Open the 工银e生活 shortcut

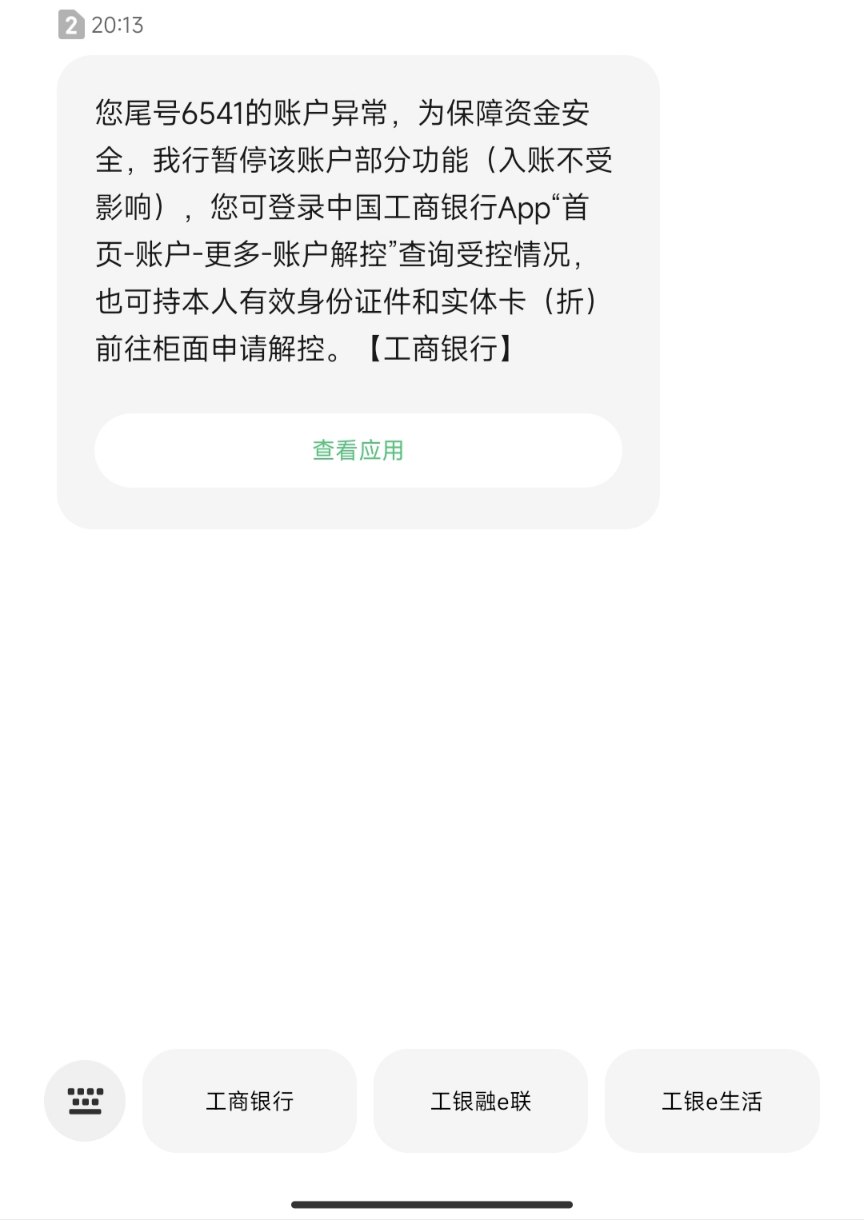point(712,1101)
